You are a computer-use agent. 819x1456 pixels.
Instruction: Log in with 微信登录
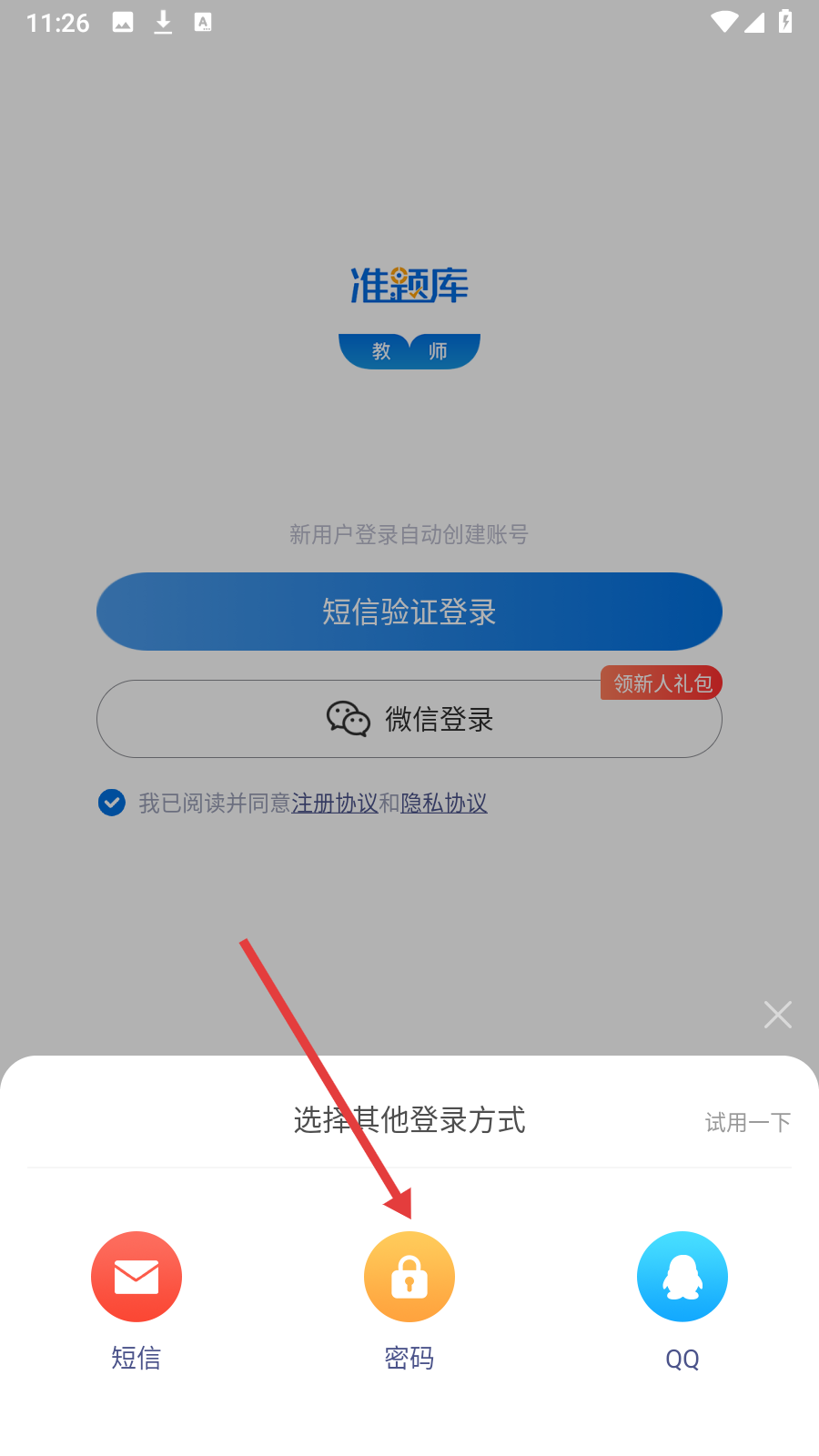point(409,719)
